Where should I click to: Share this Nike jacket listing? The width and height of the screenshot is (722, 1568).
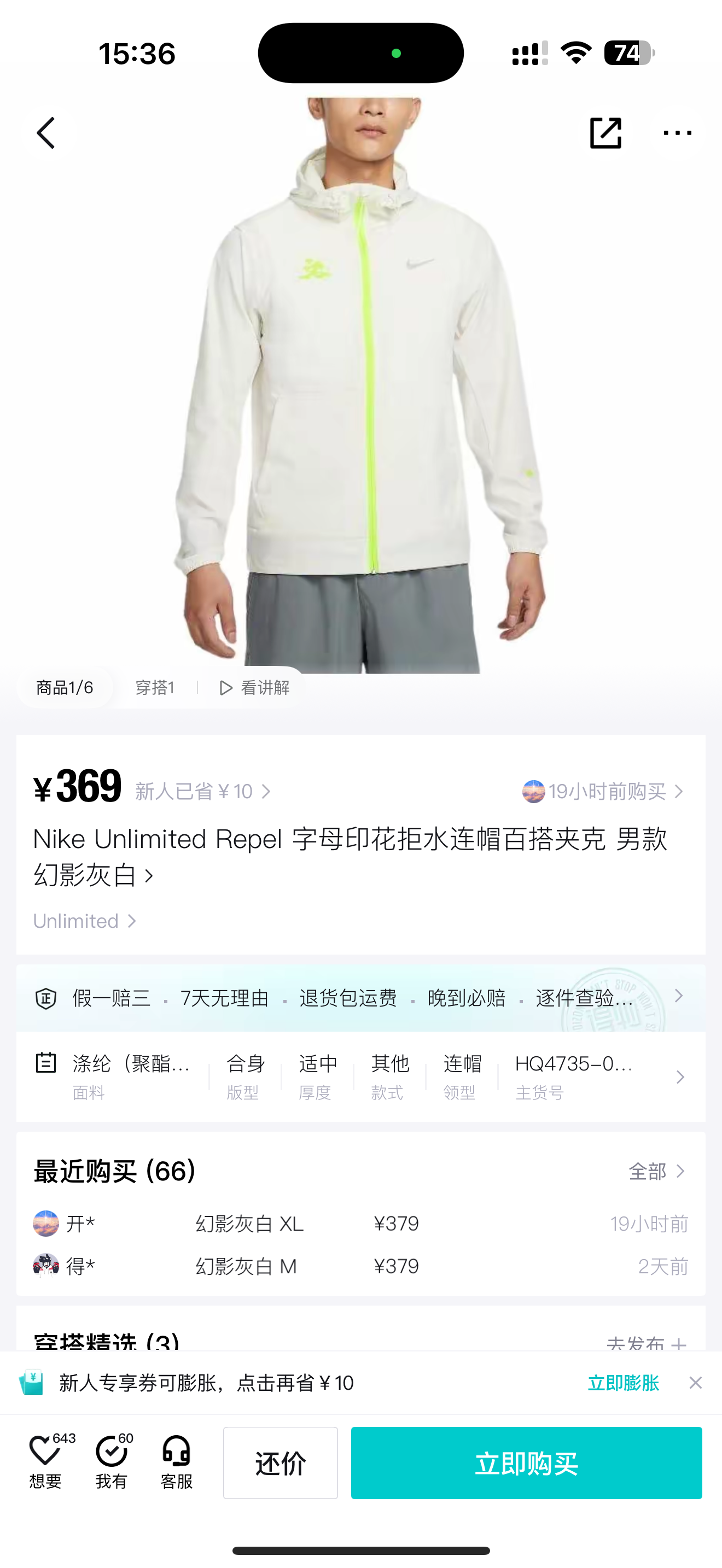coord(605,133)
